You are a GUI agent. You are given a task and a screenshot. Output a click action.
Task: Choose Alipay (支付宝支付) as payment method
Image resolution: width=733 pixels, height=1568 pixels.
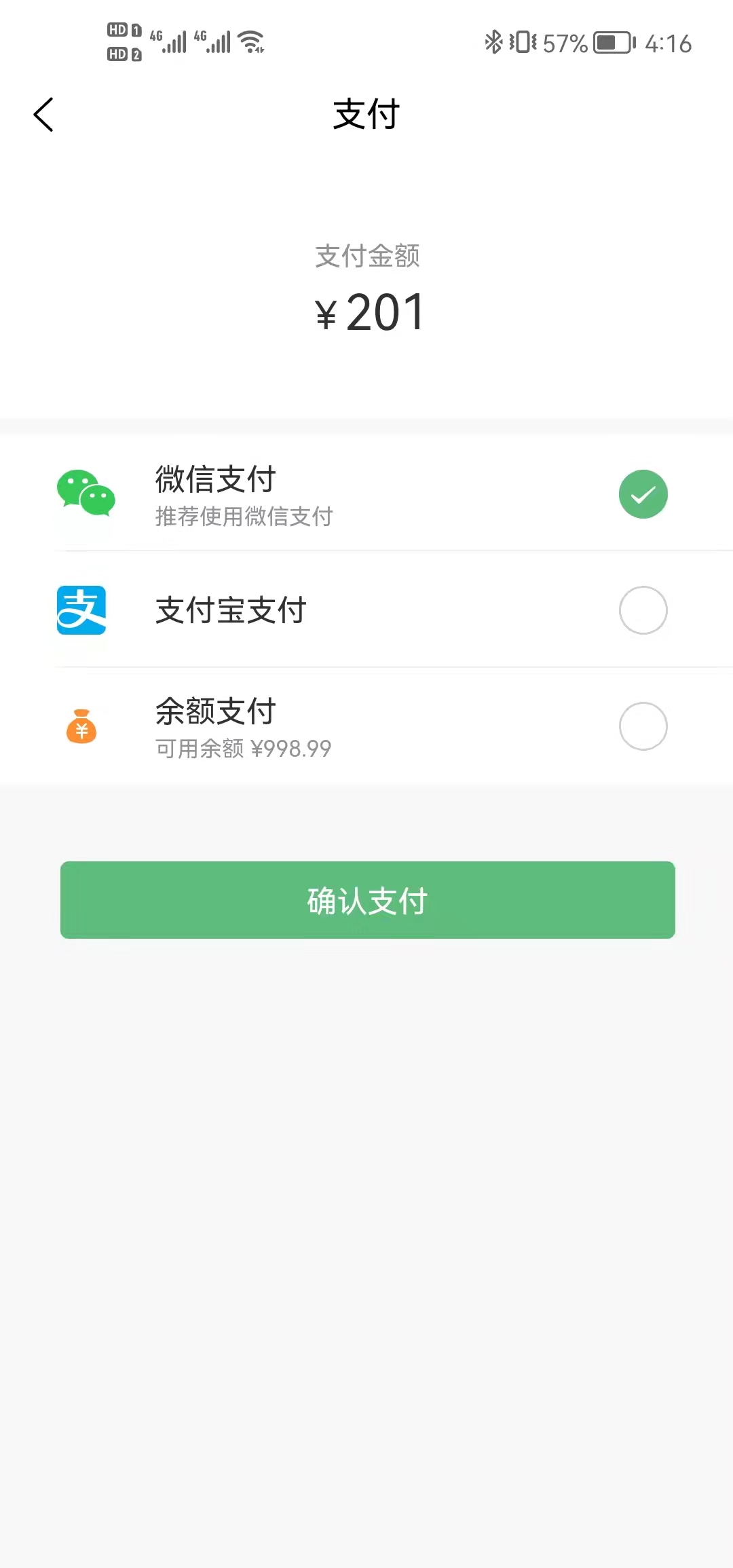click(x=642, y=610)
